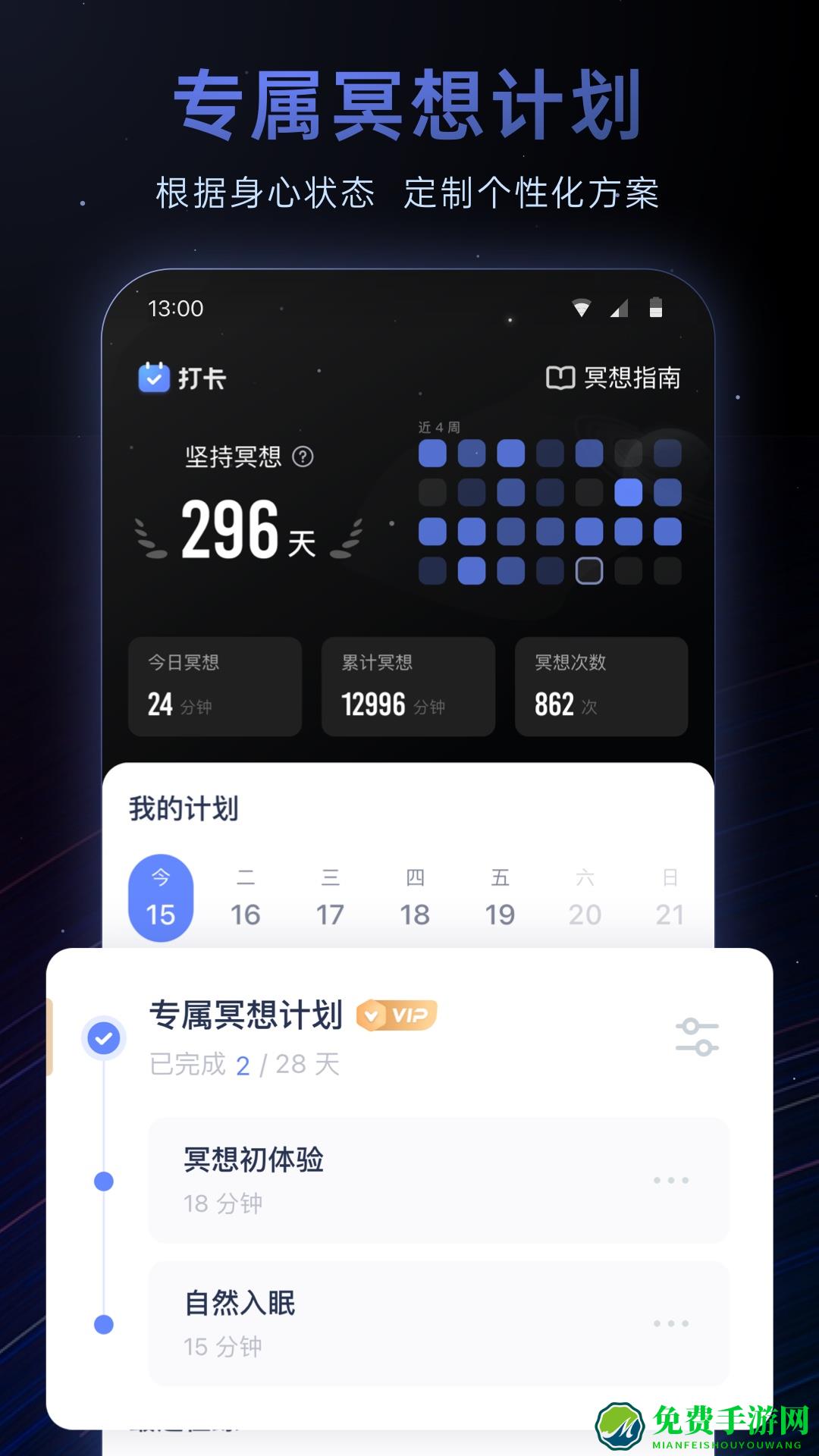Tap the Wi-Fi status bar icon
Image resolution: width=819 pixels, height=1456 pixels.
click(x=582, y=306)
